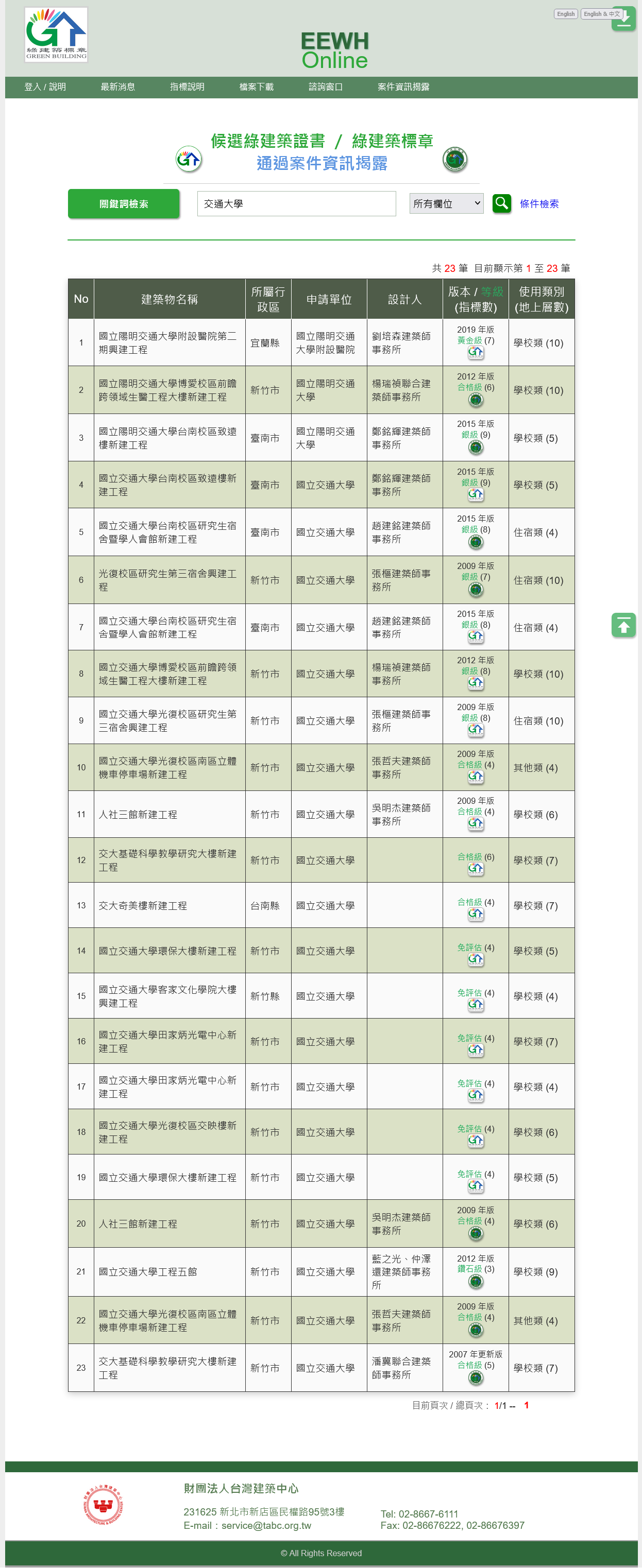The image size is (642, 1568).
Task: Open 諮詢窗口 page
Action: [325, 87]
